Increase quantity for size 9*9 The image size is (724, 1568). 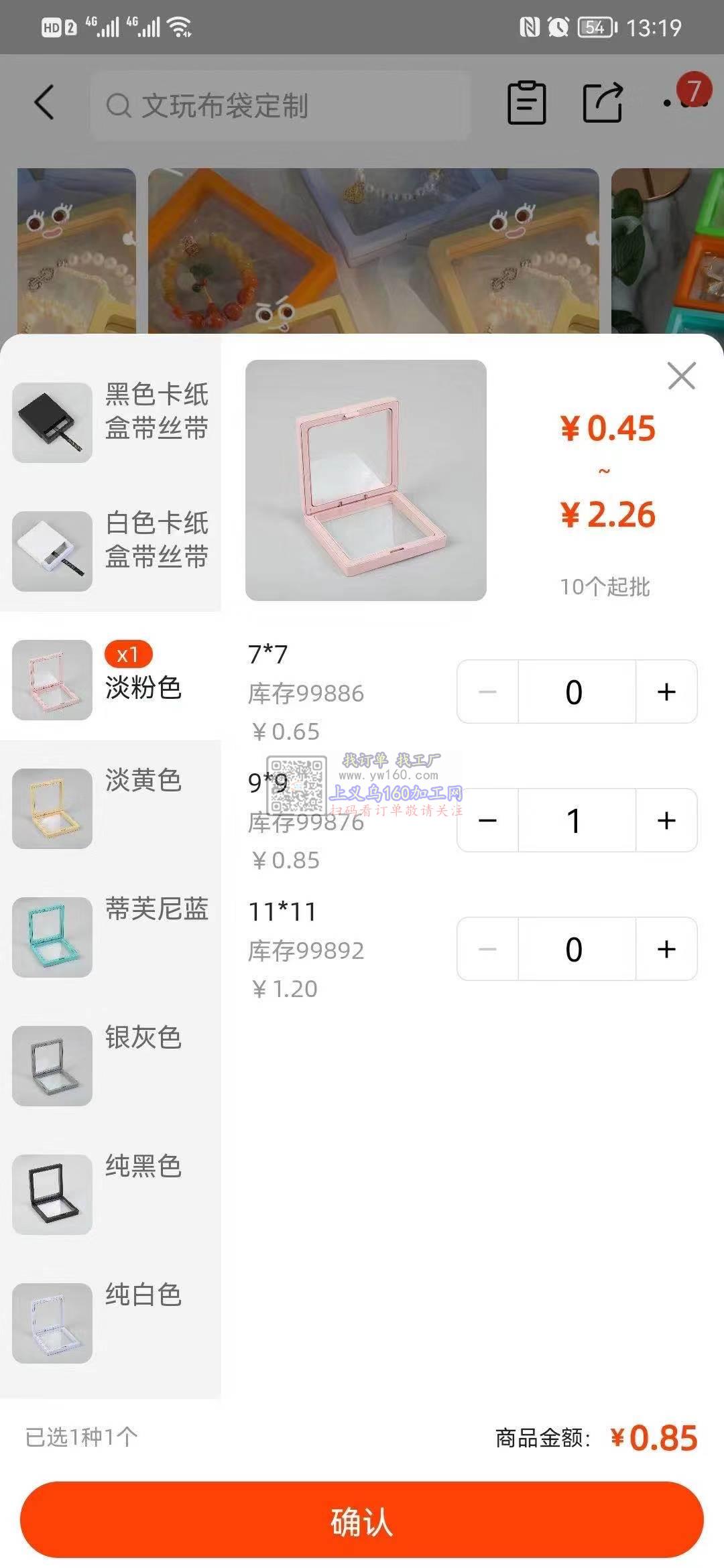[666, 820]
